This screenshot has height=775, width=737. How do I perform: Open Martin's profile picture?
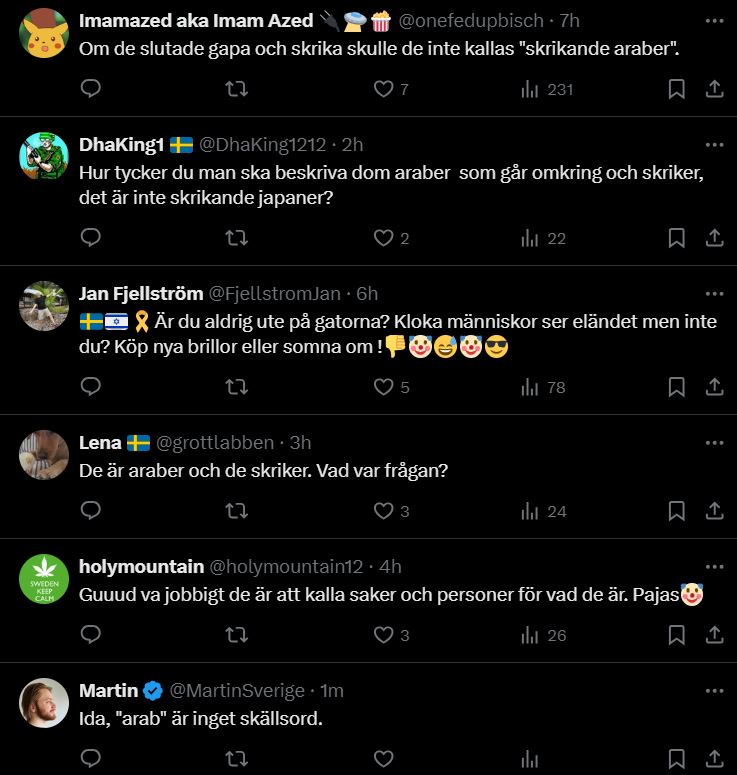(44, 703)
